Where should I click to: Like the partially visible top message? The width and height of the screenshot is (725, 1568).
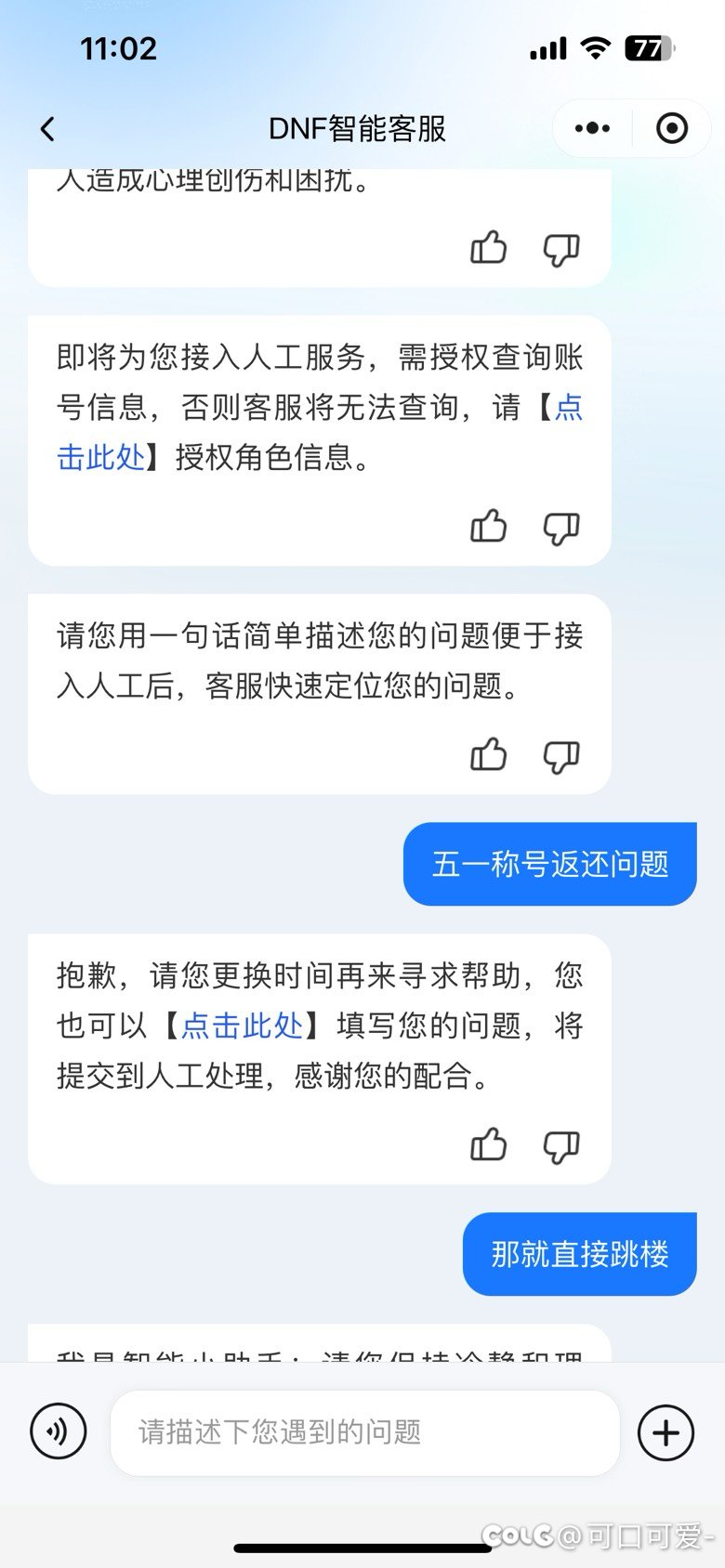488,248
